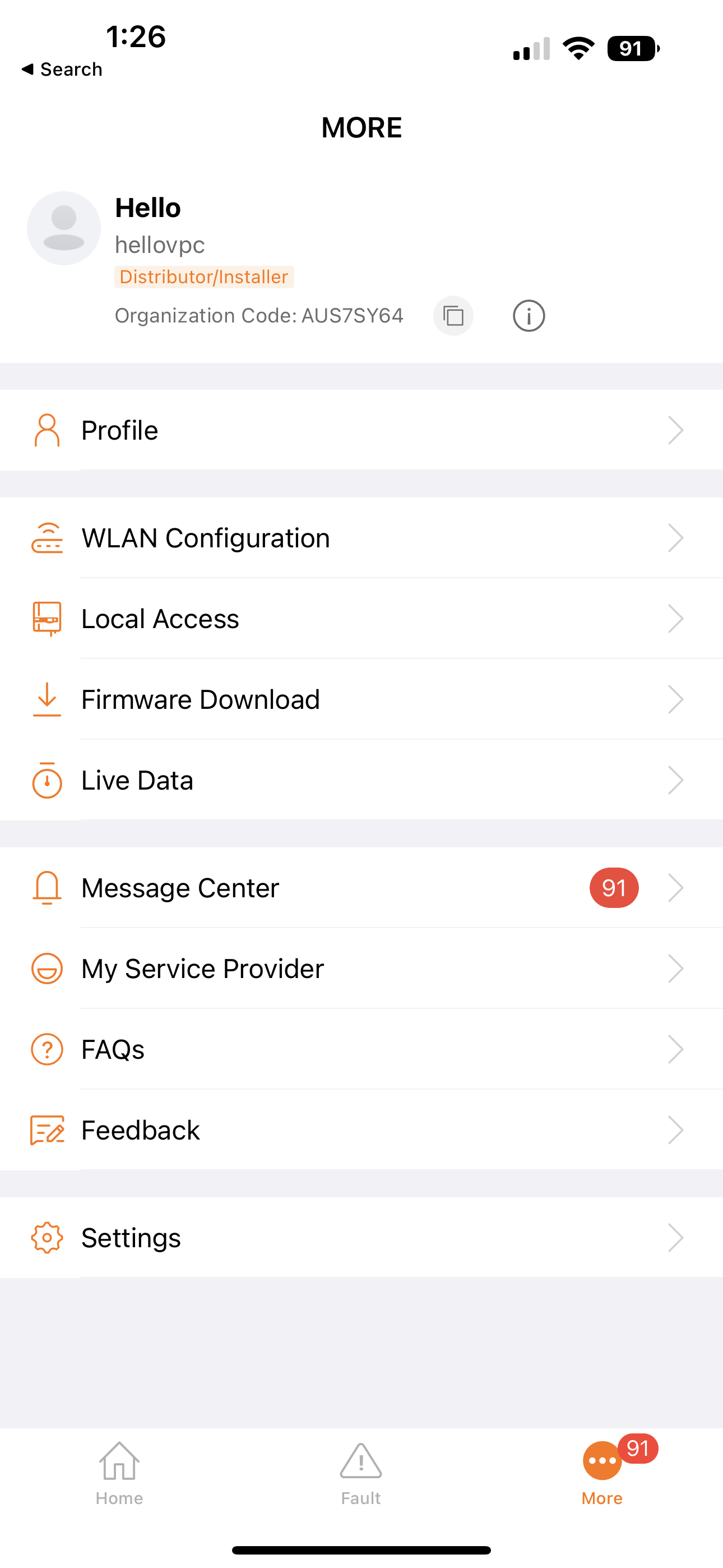View Live Data
This screenshot has height=1568, width=723.
(361, 780)
